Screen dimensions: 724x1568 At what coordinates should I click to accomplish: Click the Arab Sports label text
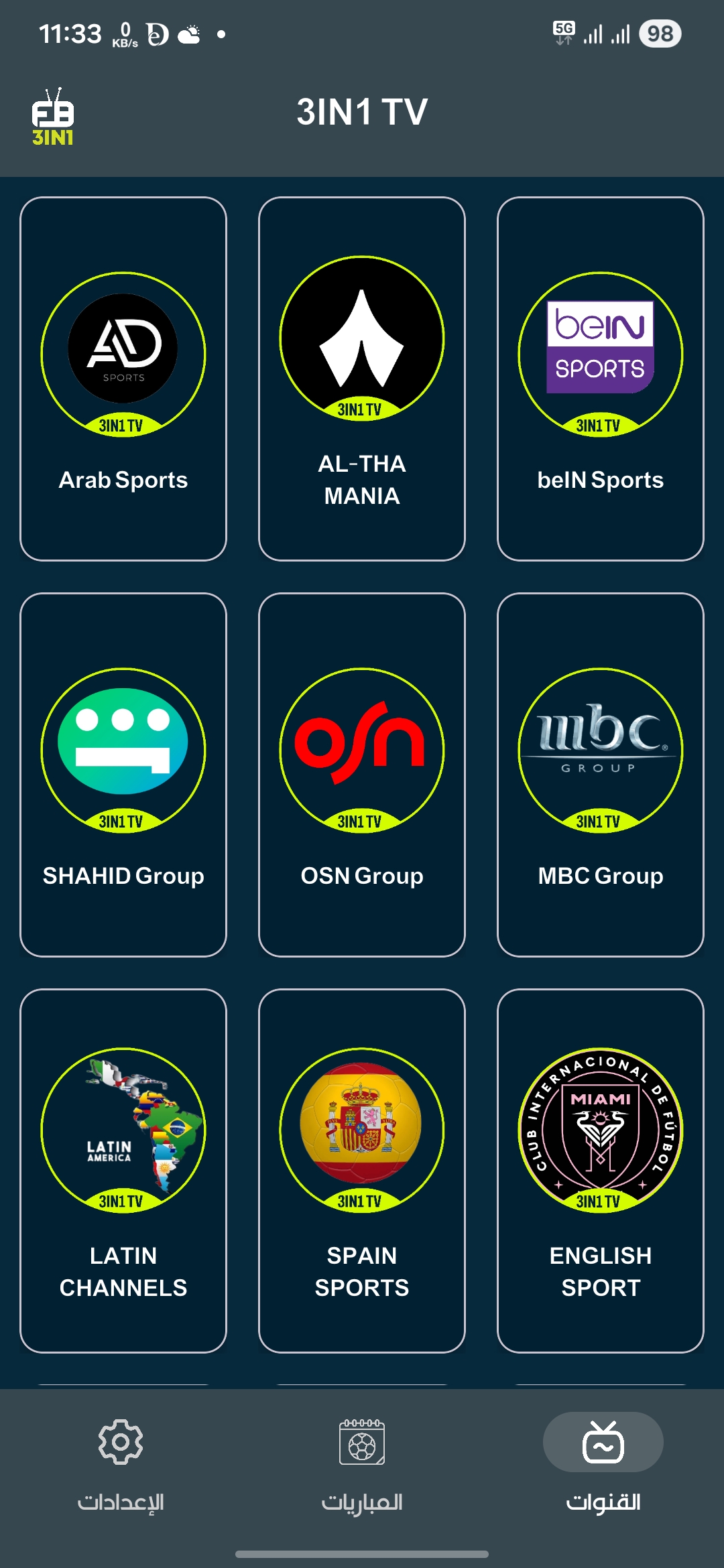(x=123, y=480)
